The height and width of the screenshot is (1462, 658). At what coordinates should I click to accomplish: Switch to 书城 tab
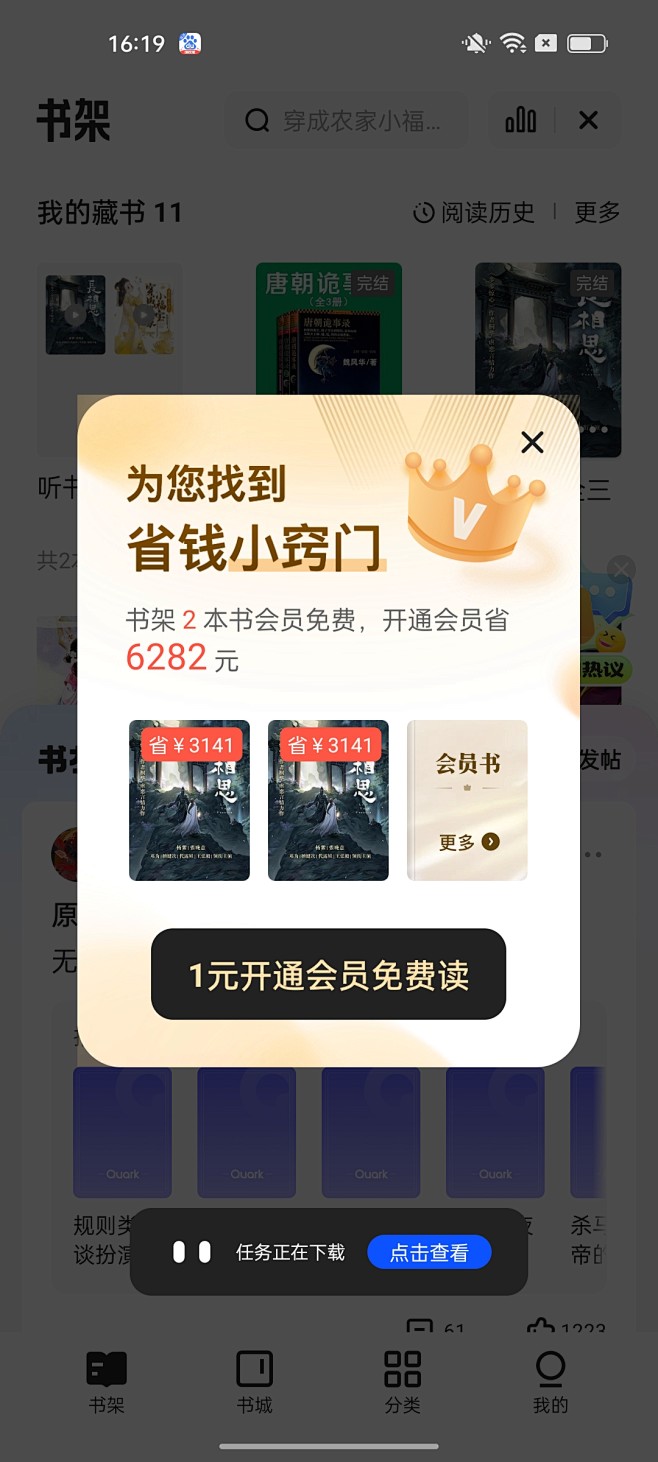point(254,1381)
